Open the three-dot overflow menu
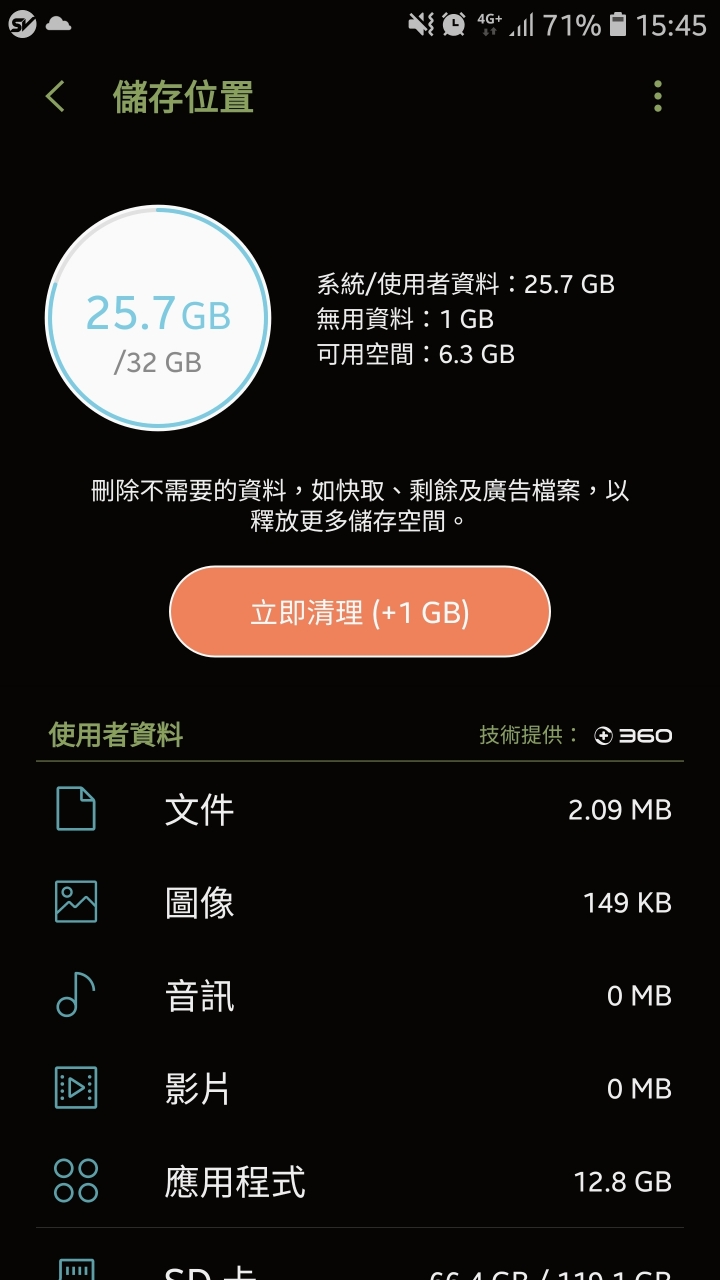 coord(657,96)
